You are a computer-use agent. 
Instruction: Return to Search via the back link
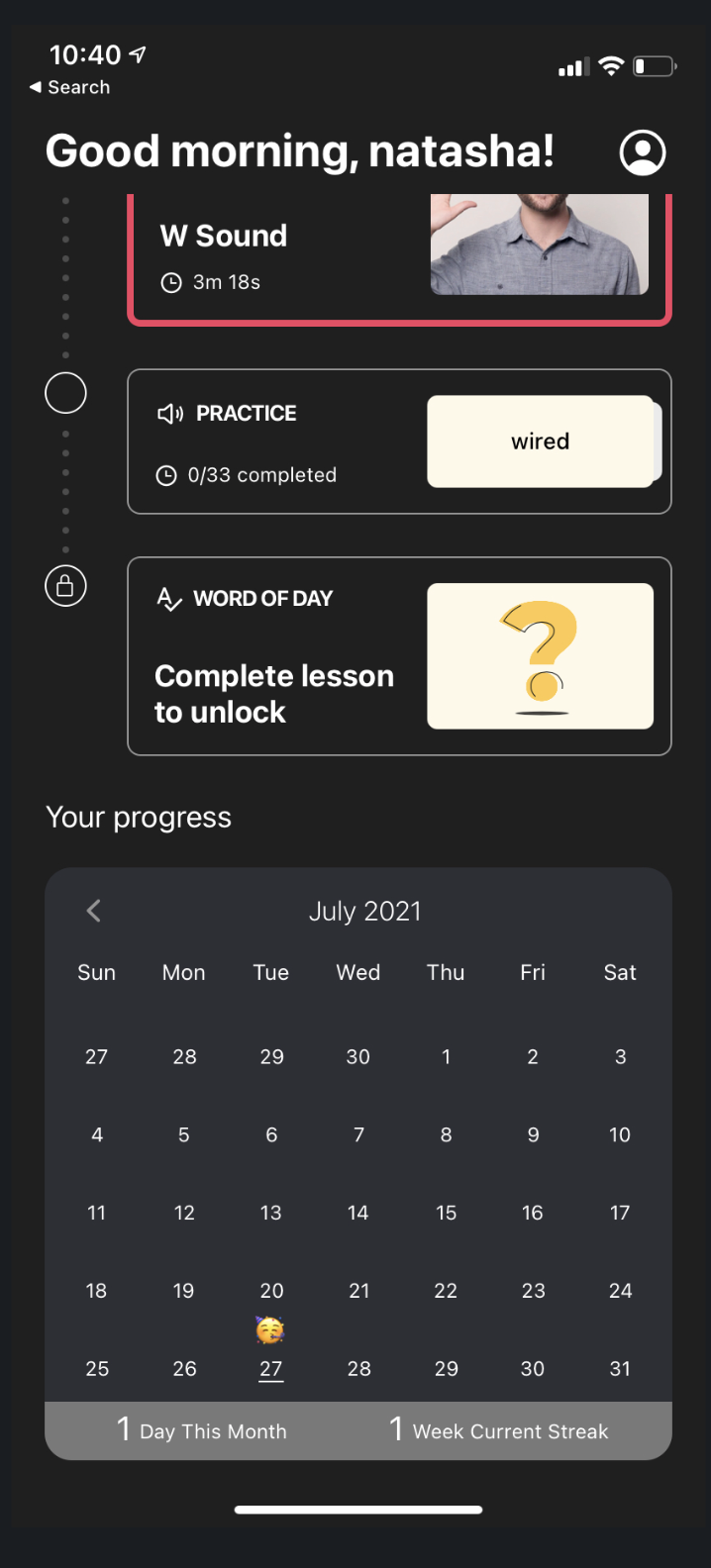(x=69, y=87)
